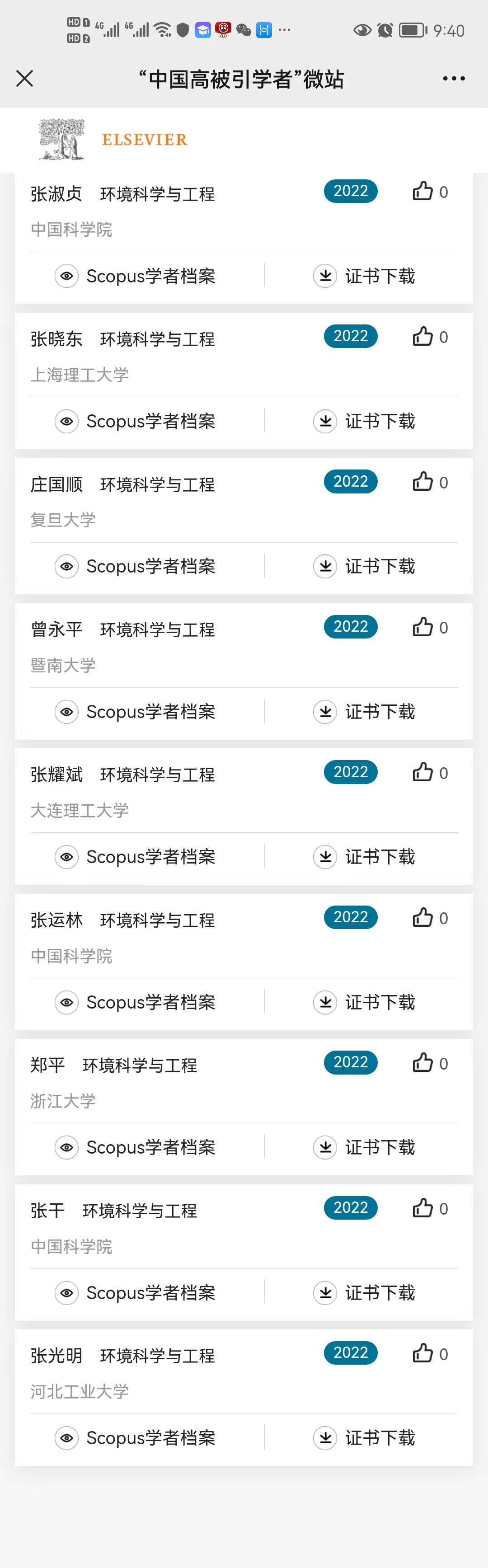Like the entry for 张淑贞
This screenshot has height=1568, width=488.
point(423,191)
